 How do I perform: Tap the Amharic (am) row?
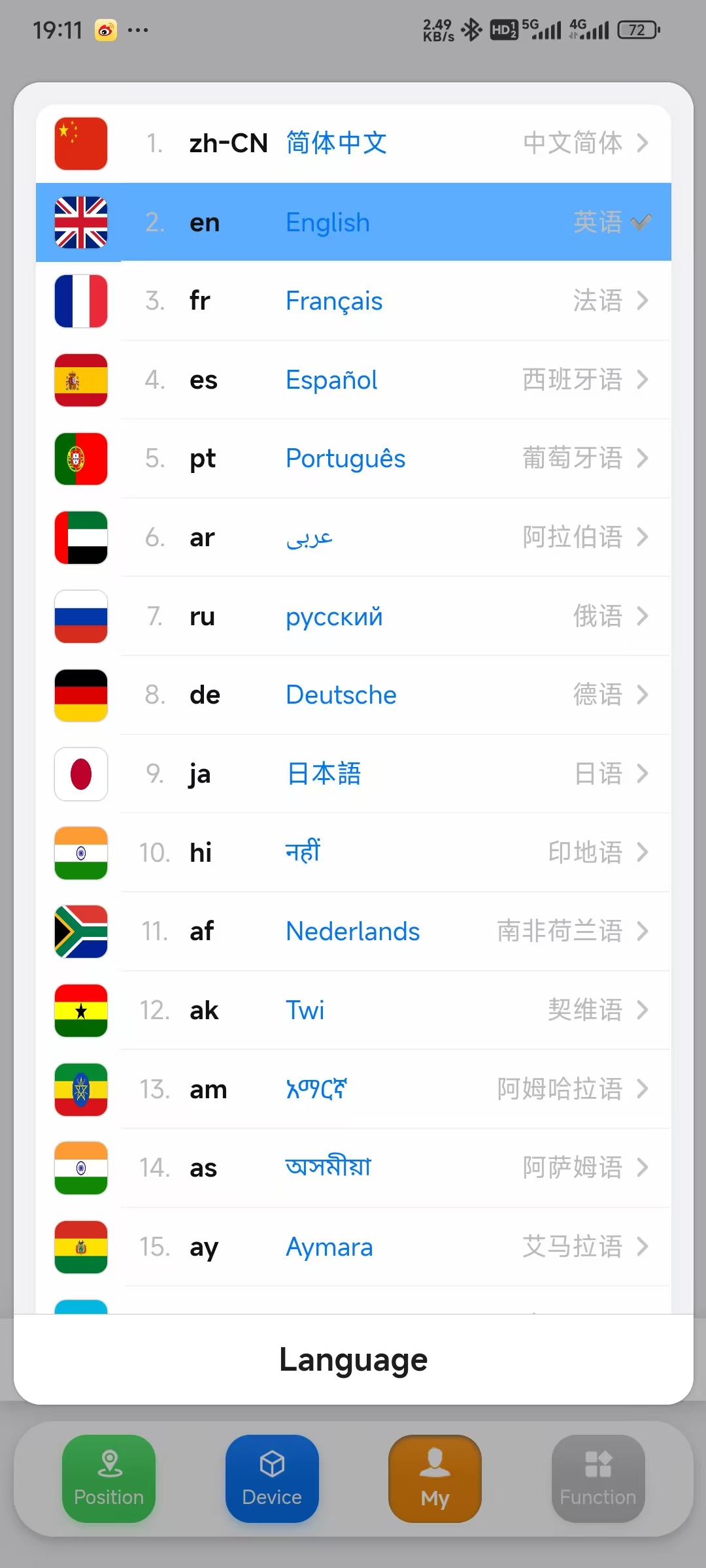pyautogui.click(x=354, y=1089)
